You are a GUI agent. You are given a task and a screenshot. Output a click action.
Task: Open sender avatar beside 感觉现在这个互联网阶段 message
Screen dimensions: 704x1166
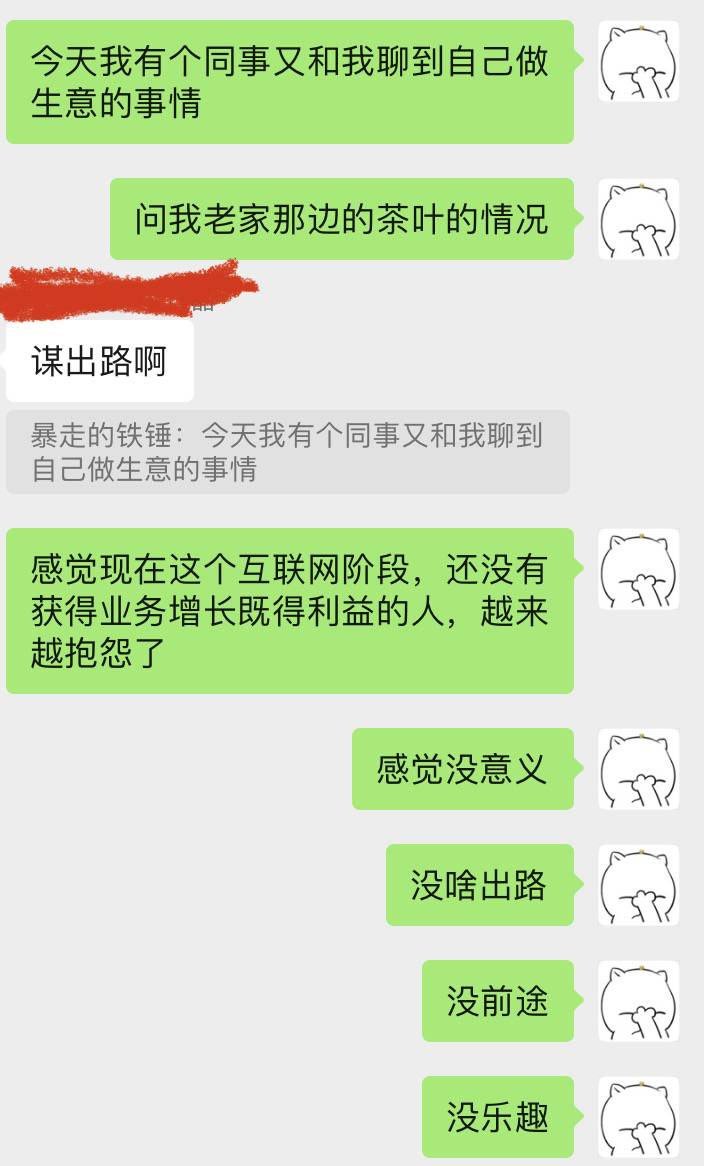coord(638,569)
